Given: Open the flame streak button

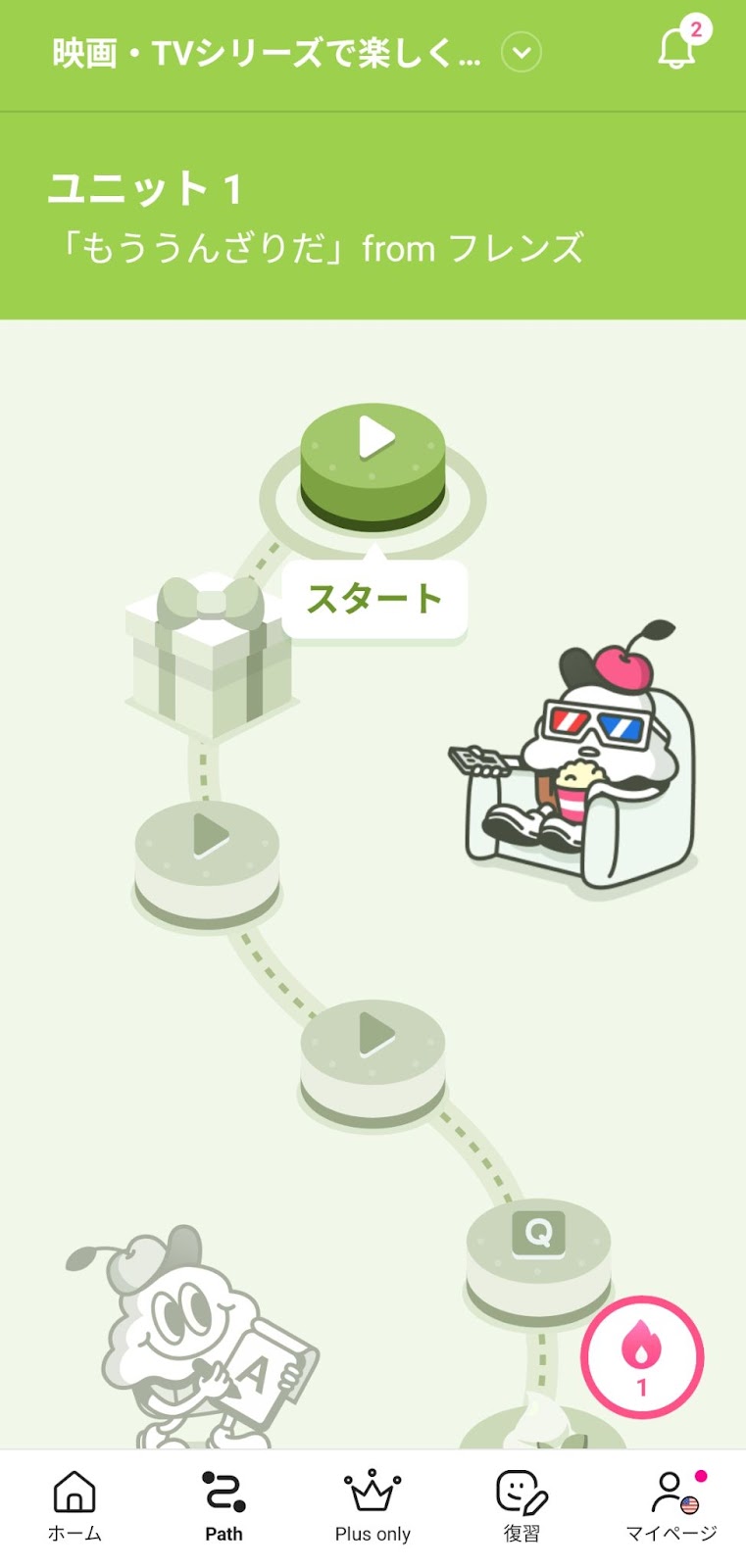Looking at the screenshot, I should point(642,1357).
